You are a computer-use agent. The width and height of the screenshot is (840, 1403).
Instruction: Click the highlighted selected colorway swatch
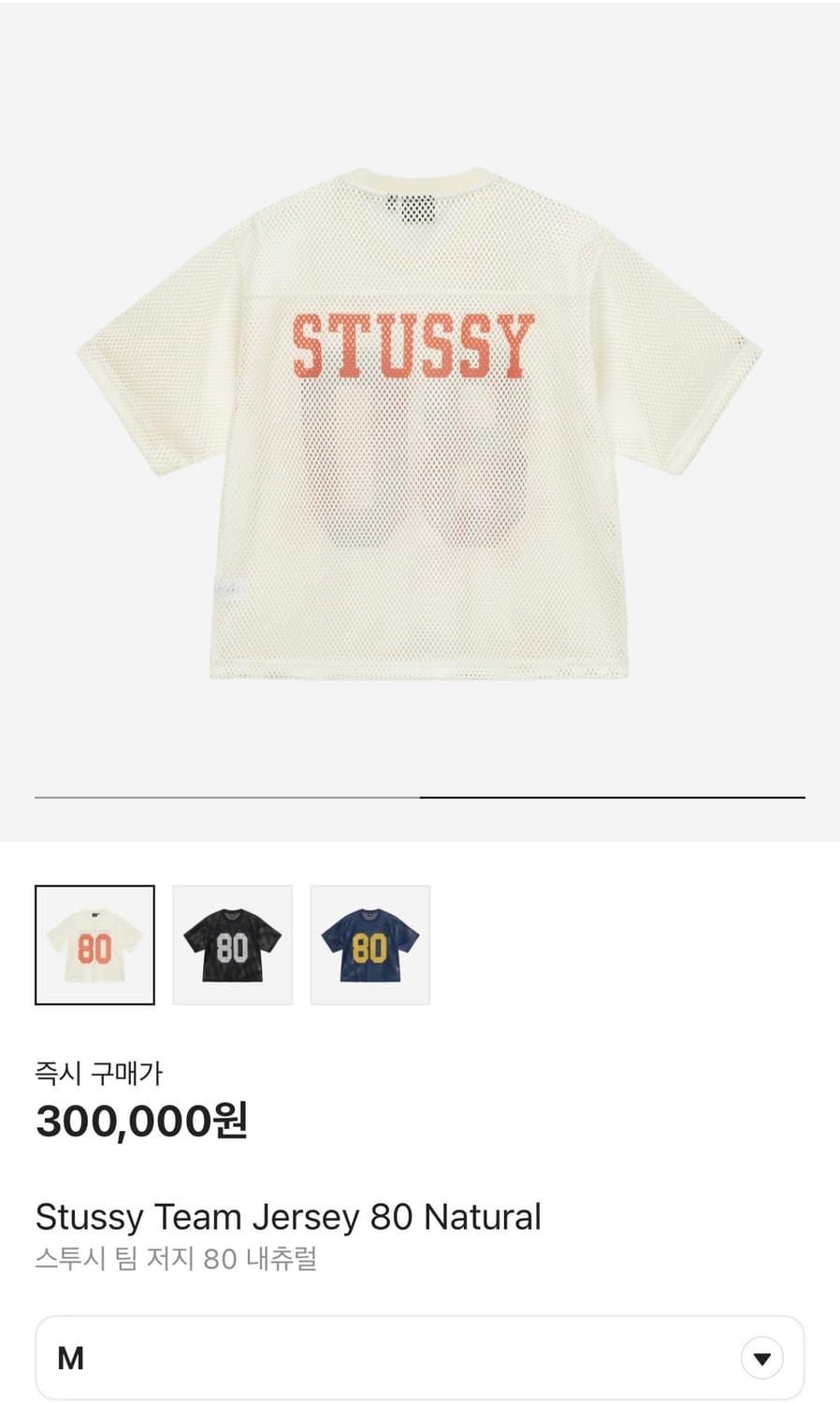94,944
